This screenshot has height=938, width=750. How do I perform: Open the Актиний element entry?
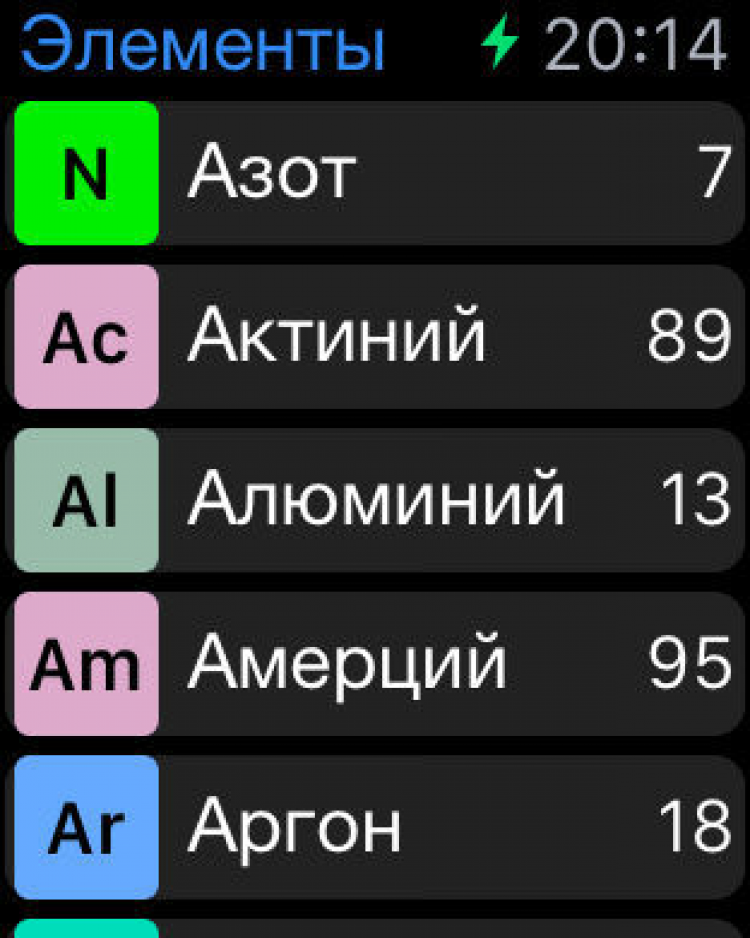[375, 337]
